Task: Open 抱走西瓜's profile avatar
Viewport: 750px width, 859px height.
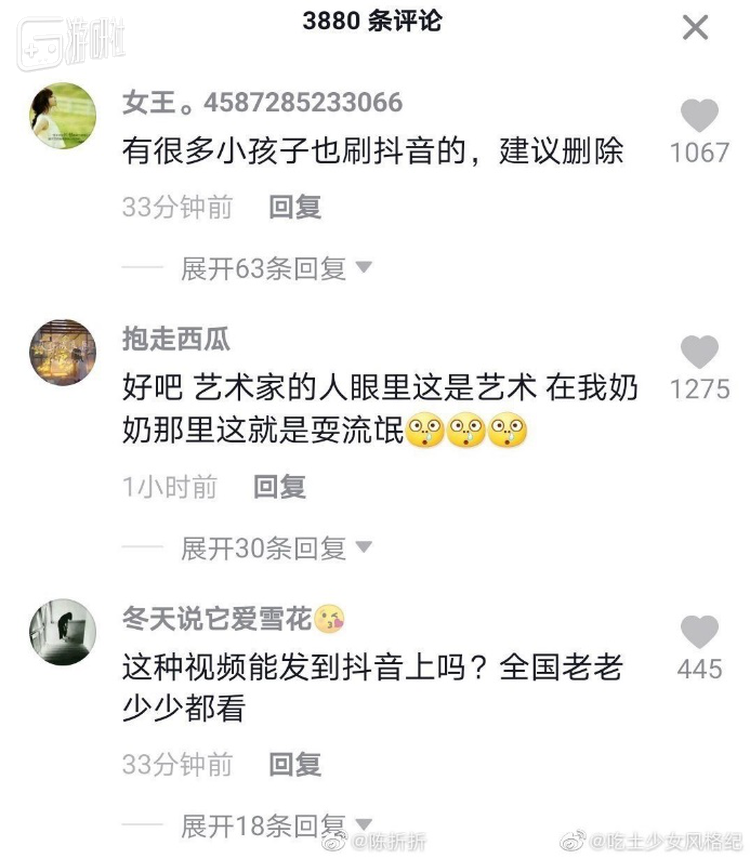Action: 64,352
